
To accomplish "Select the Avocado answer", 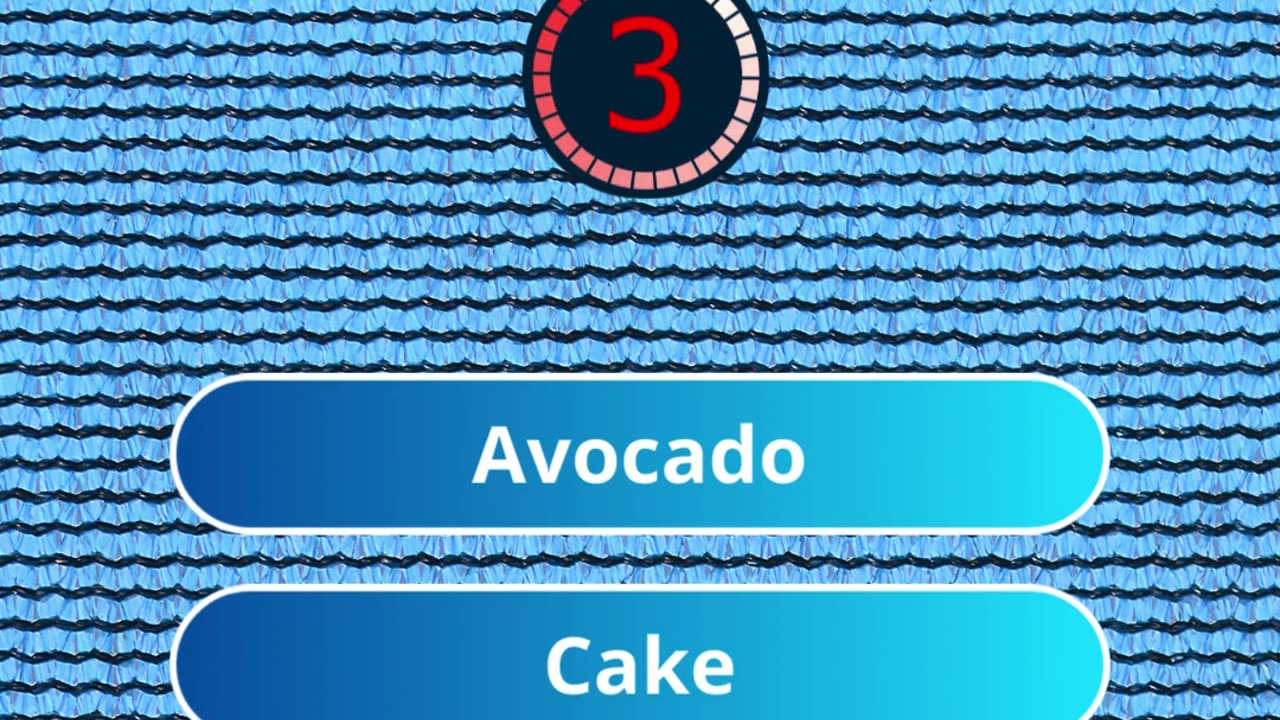I will 640,455.
